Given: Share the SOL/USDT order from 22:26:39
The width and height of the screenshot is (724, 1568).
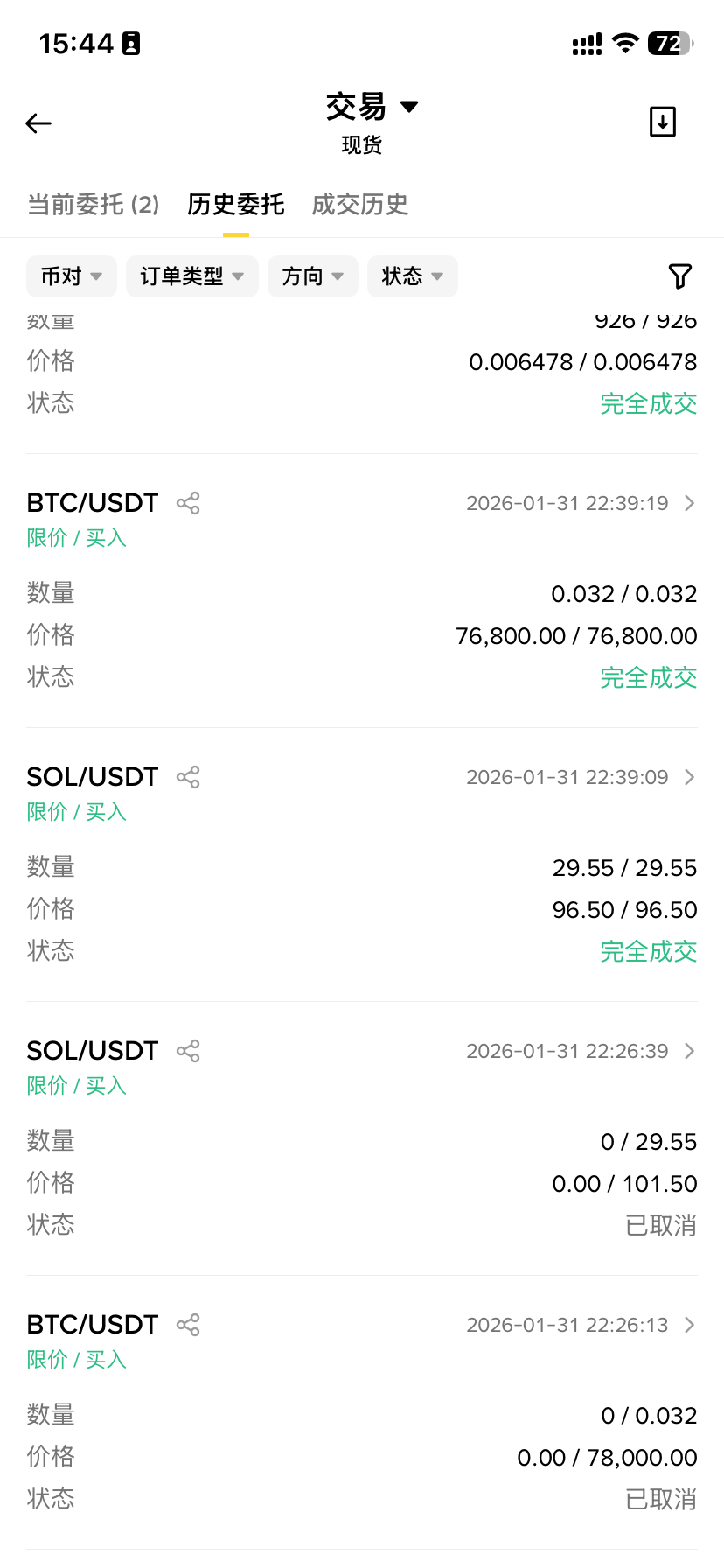Looking at the screenshot, I should (x=188, y=1051).
